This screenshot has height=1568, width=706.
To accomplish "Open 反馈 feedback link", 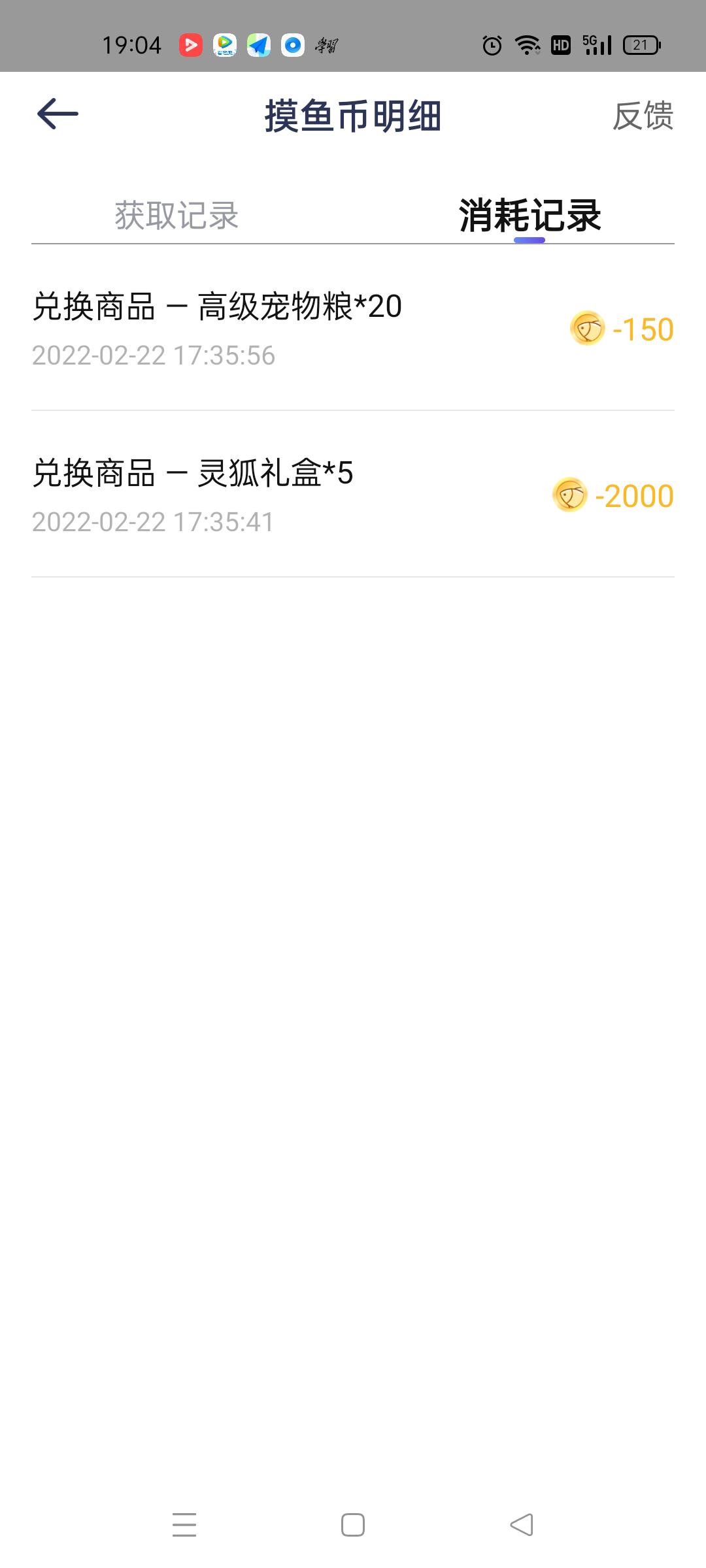I will pyautogui.click(x=643, y=116).
